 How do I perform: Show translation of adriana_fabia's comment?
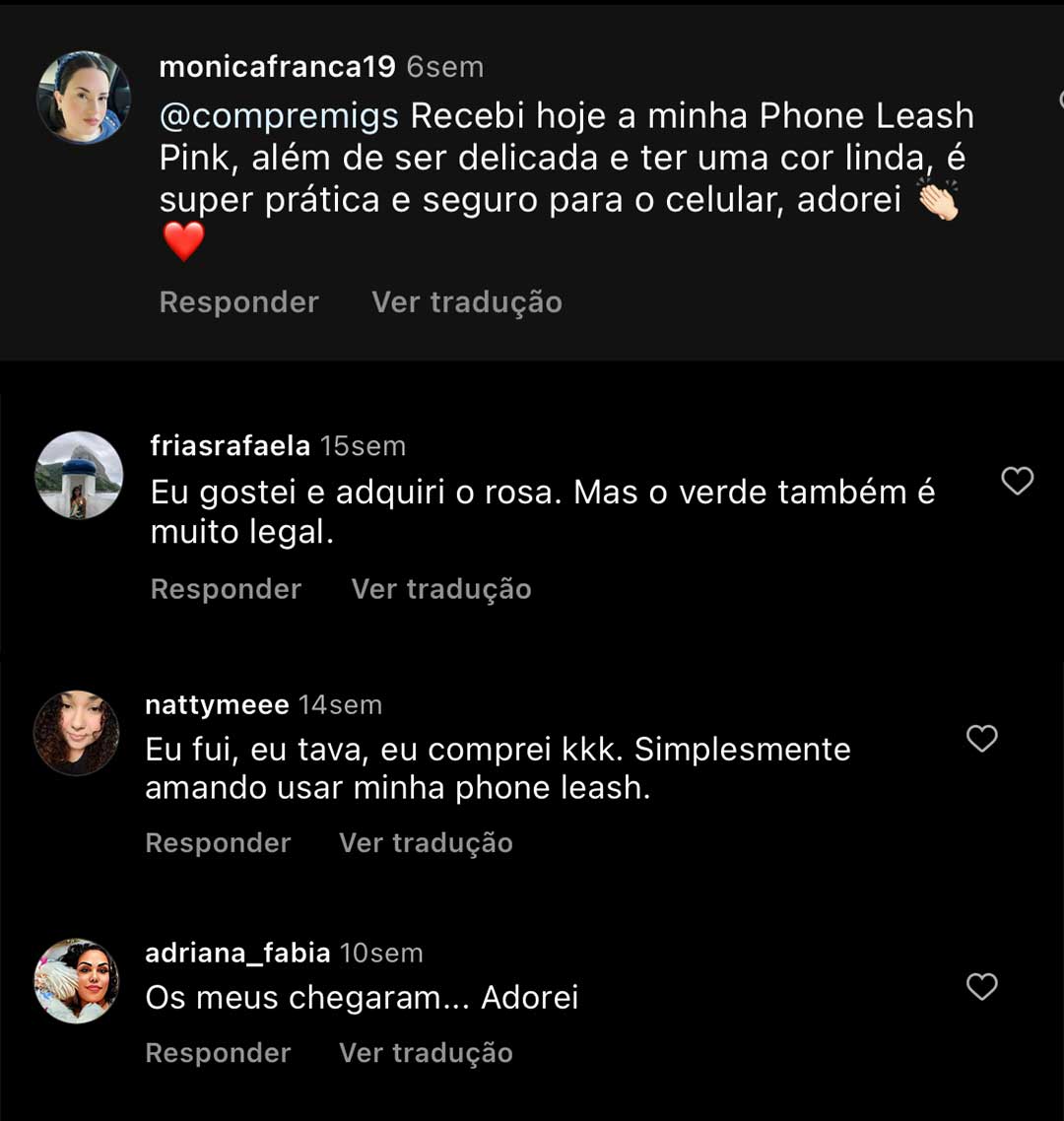pos(426,1052)
